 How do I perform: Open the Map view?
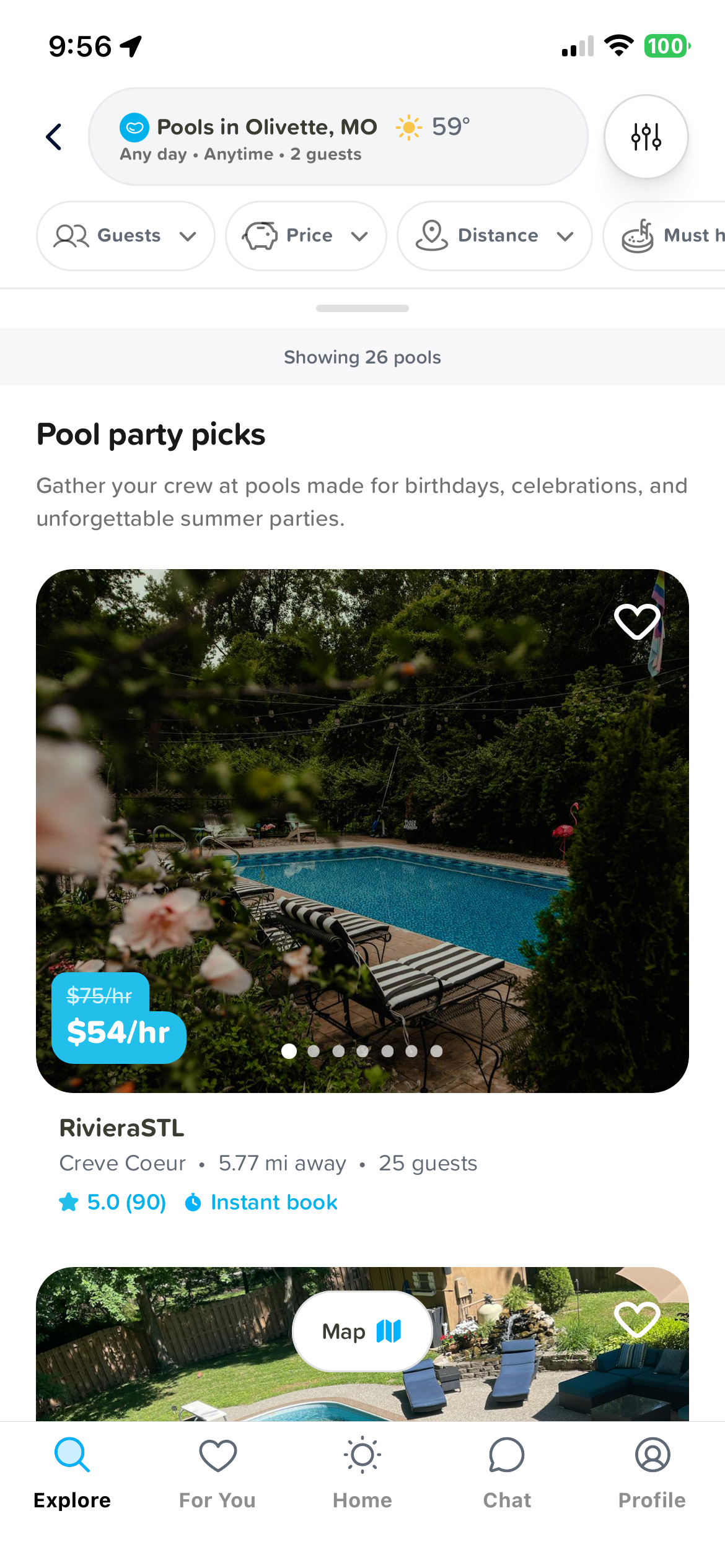coord(362,1331)
